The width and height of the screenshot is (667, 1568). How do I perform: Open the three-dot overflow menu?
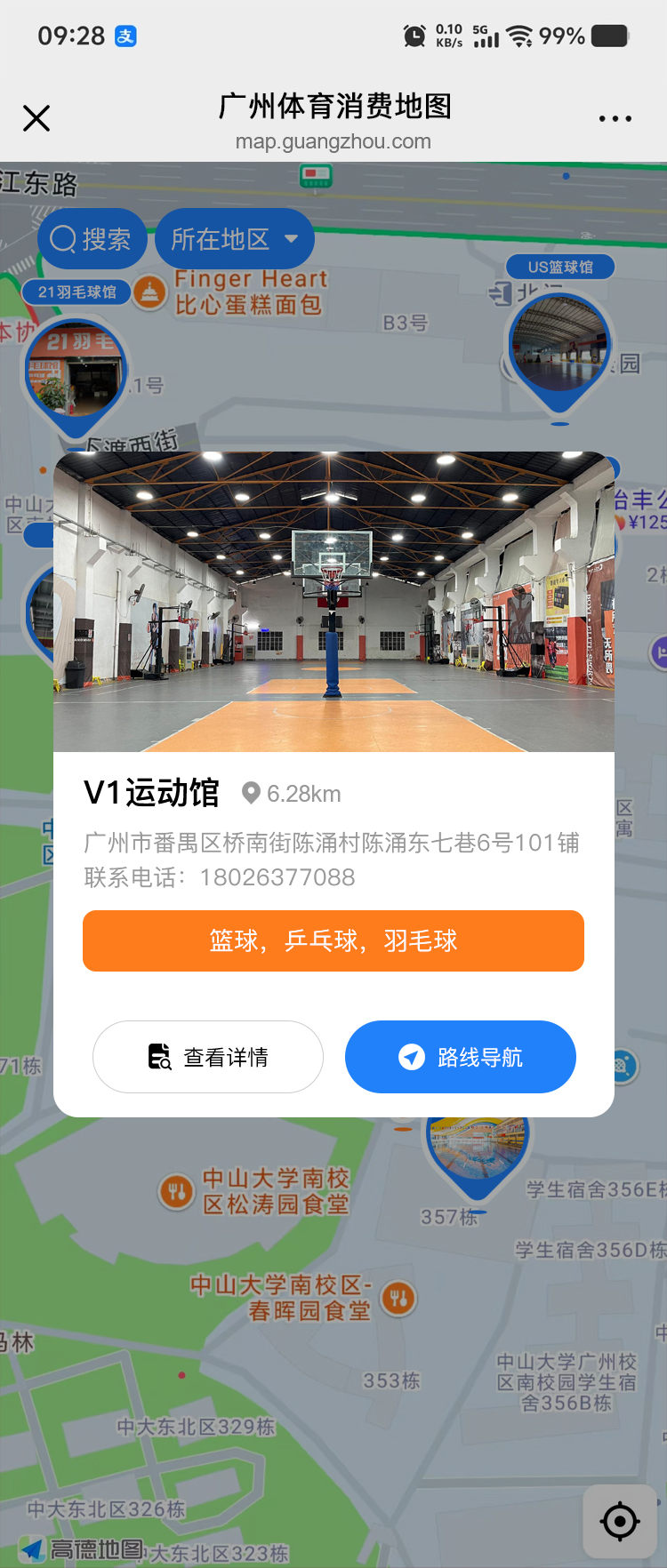coord(615,118)
